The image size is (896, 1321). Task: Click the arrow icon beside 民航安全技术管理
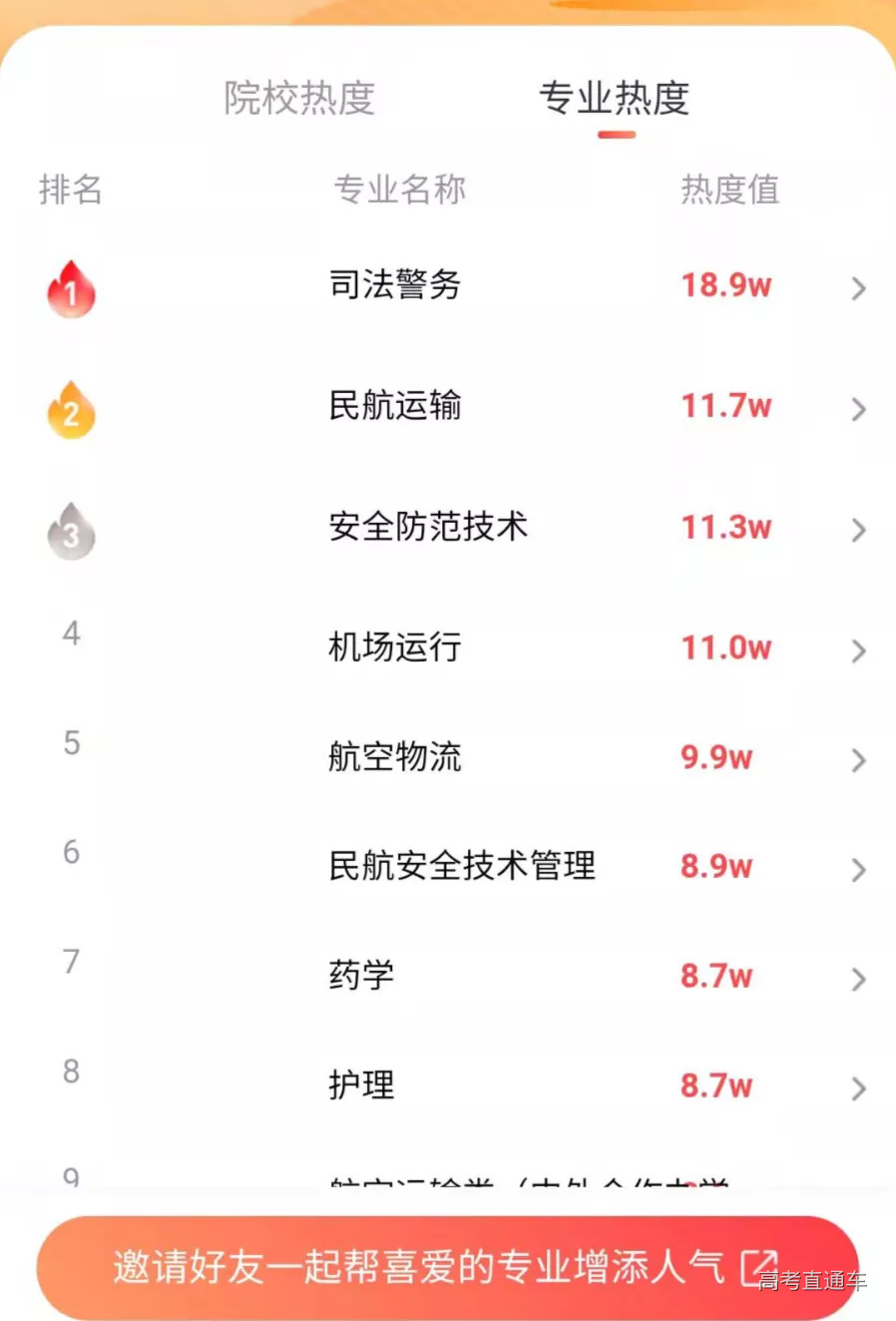858,870
